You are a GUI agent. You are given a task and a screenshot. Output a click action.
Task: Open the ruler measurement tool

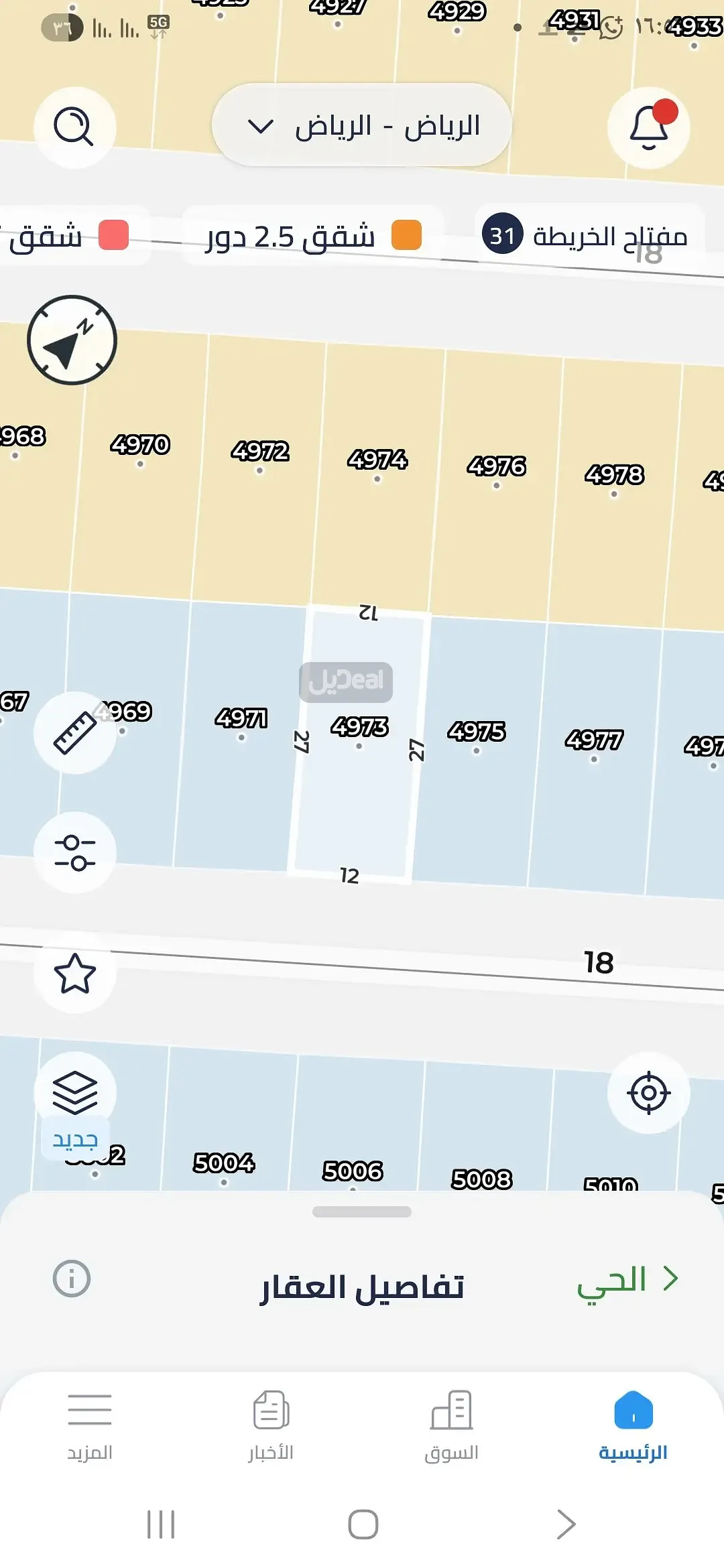tap(74, 732)
